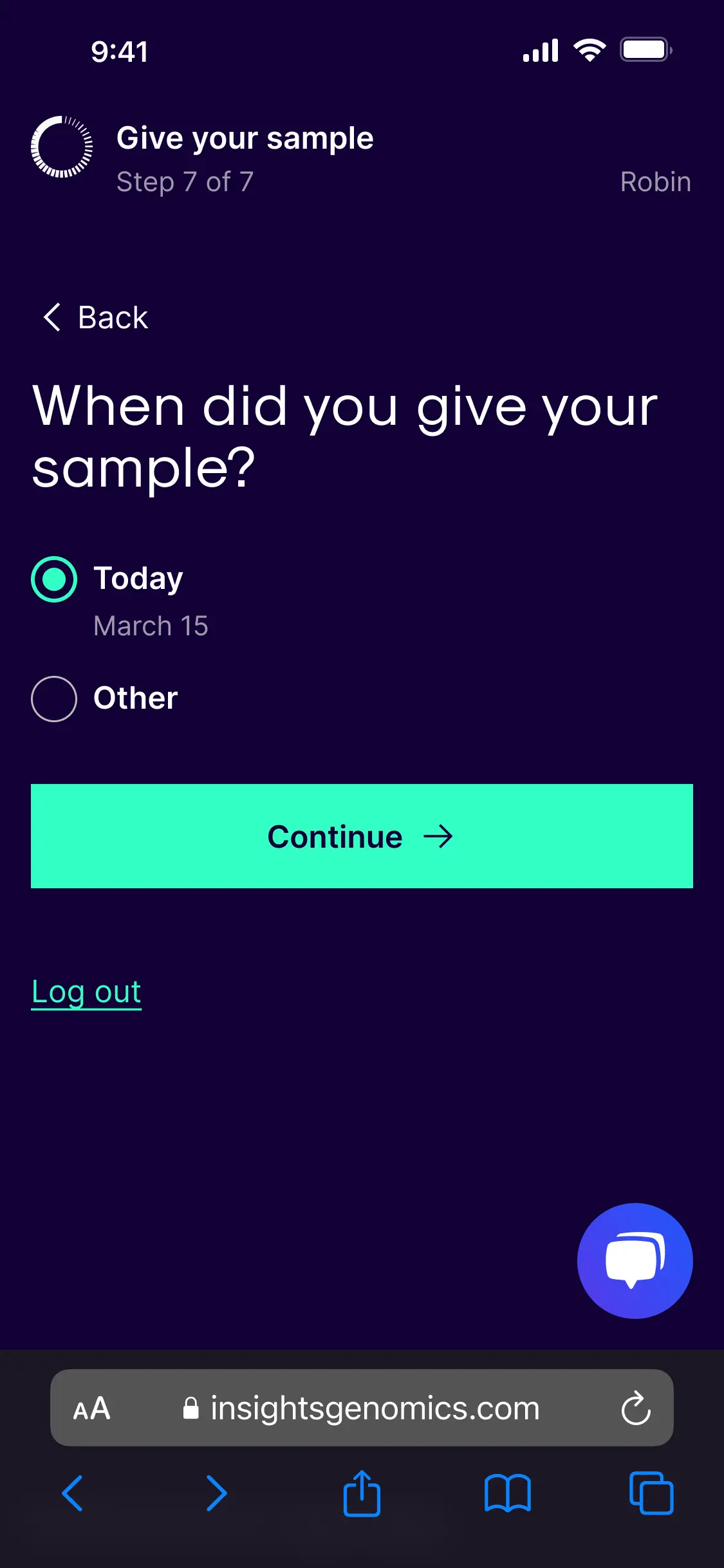This screenshot has height=1568, width=724.
Task: Go back to the previous step
Action: pos(95,317)
